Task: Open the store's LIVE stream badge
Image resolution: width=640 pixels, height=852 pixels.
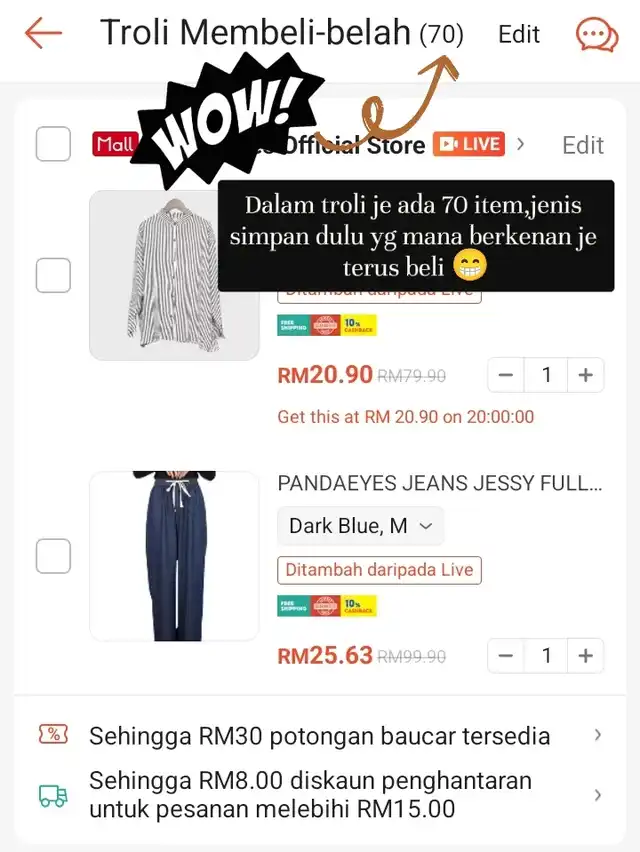Action: pyautogui.click(x=468, y=144)
